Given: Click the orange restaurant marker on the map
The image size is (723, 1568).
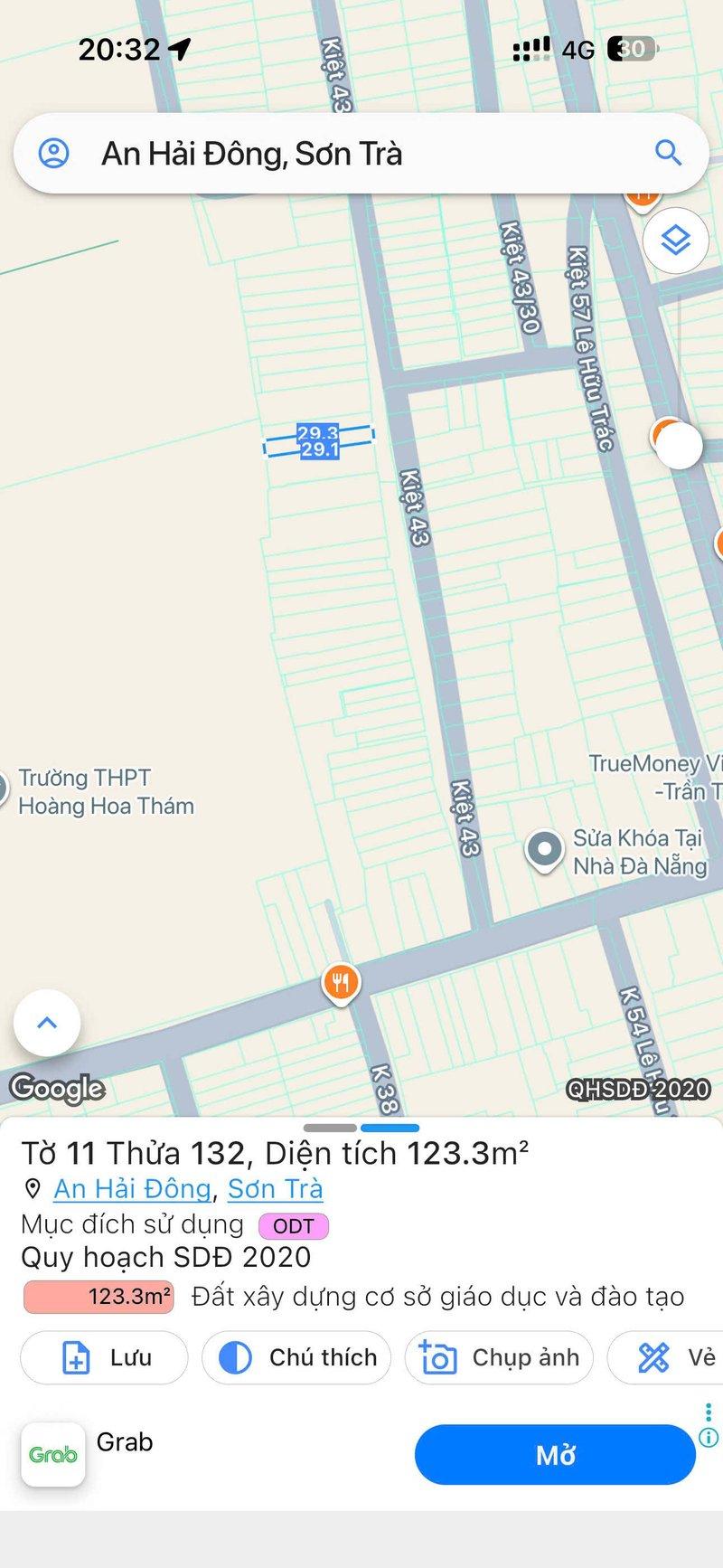Looking at the screenshot, I should pyautogui.click(x=339, y=979).
